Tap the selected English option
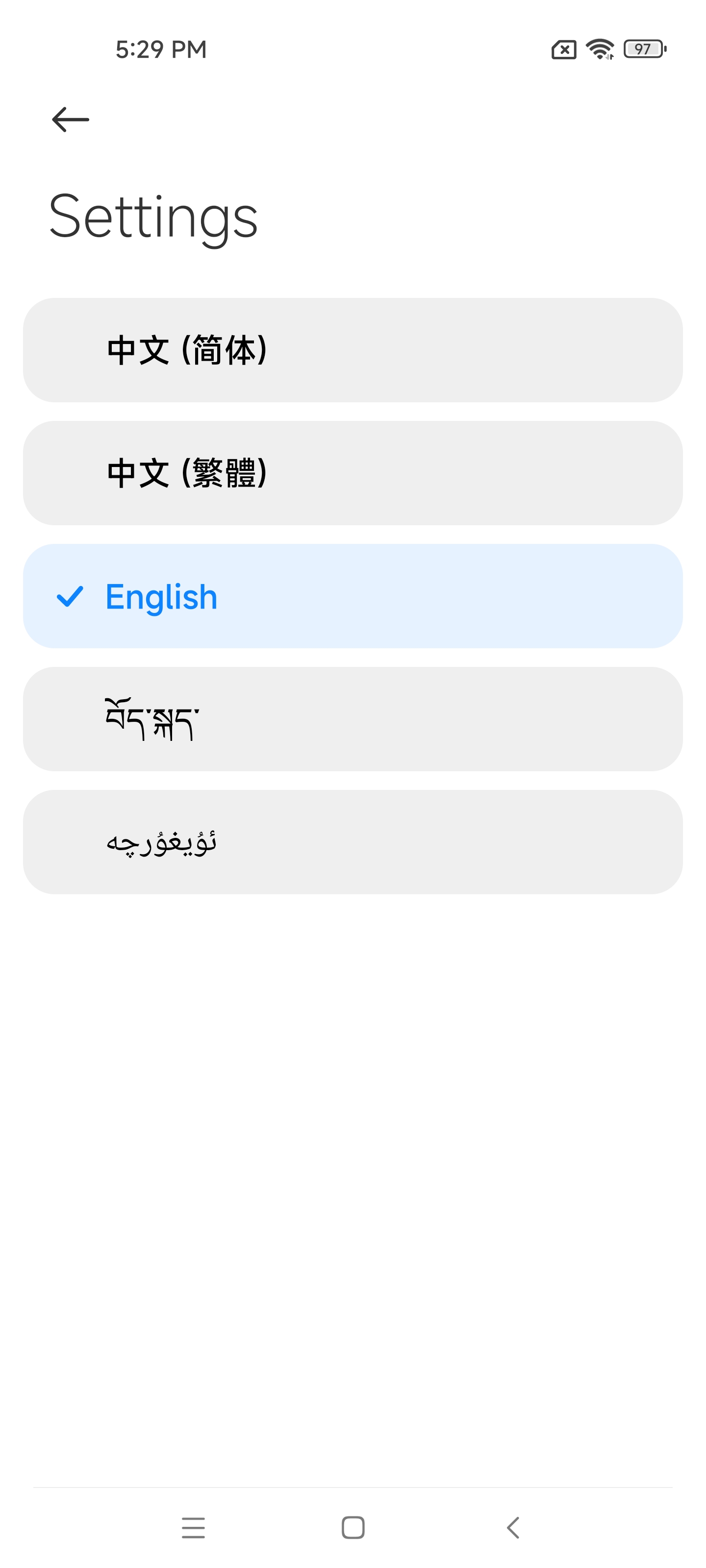 (x=352, y=596)
